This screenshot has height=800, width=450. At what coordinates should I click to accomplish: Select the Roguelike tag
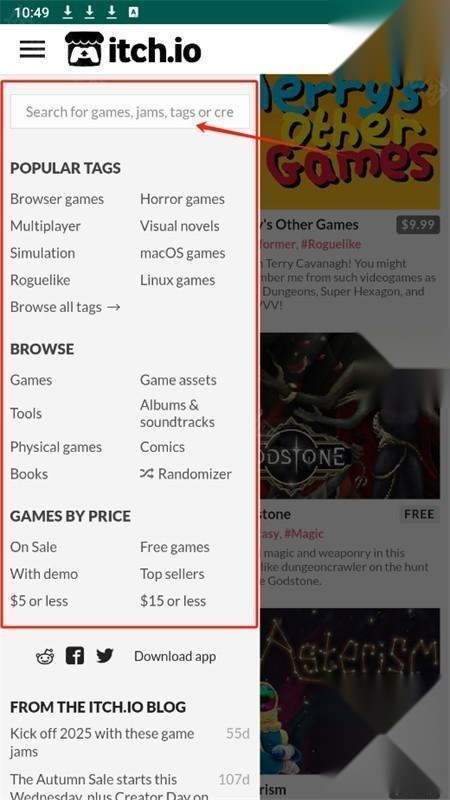[40, 280]
